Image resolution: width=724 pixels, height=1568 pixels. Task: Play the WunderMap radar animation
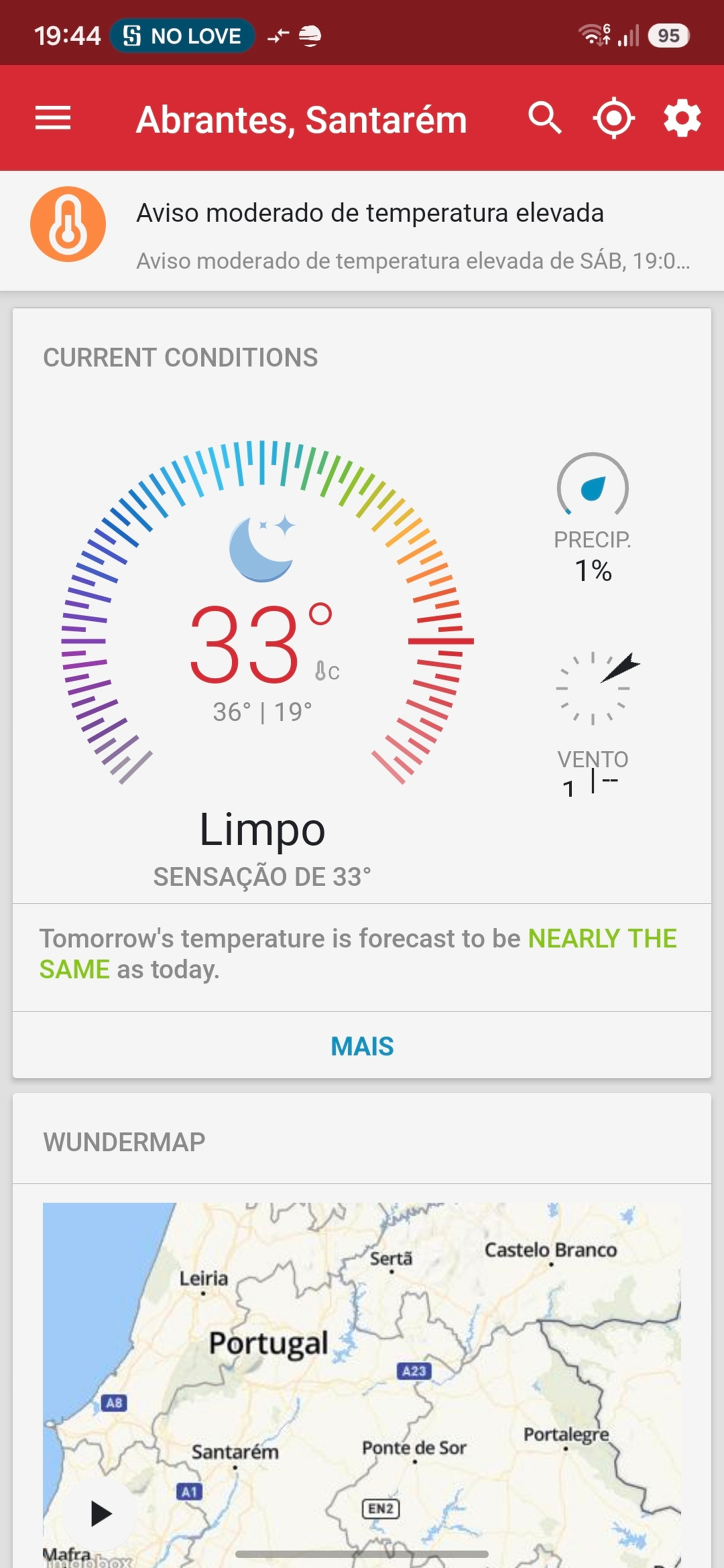(x=101, y=1514)
